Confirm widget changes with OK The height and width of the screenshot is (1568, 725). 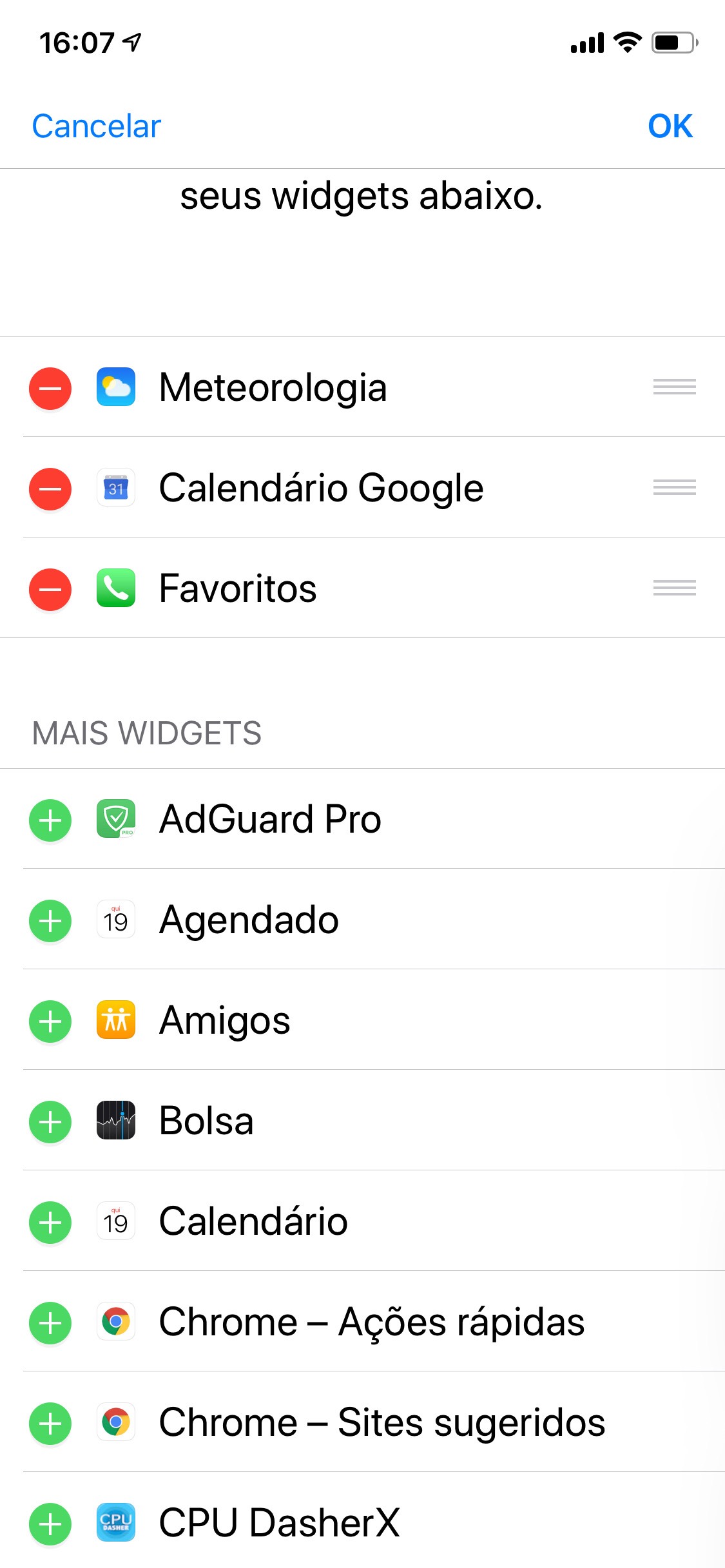[670, 126]
